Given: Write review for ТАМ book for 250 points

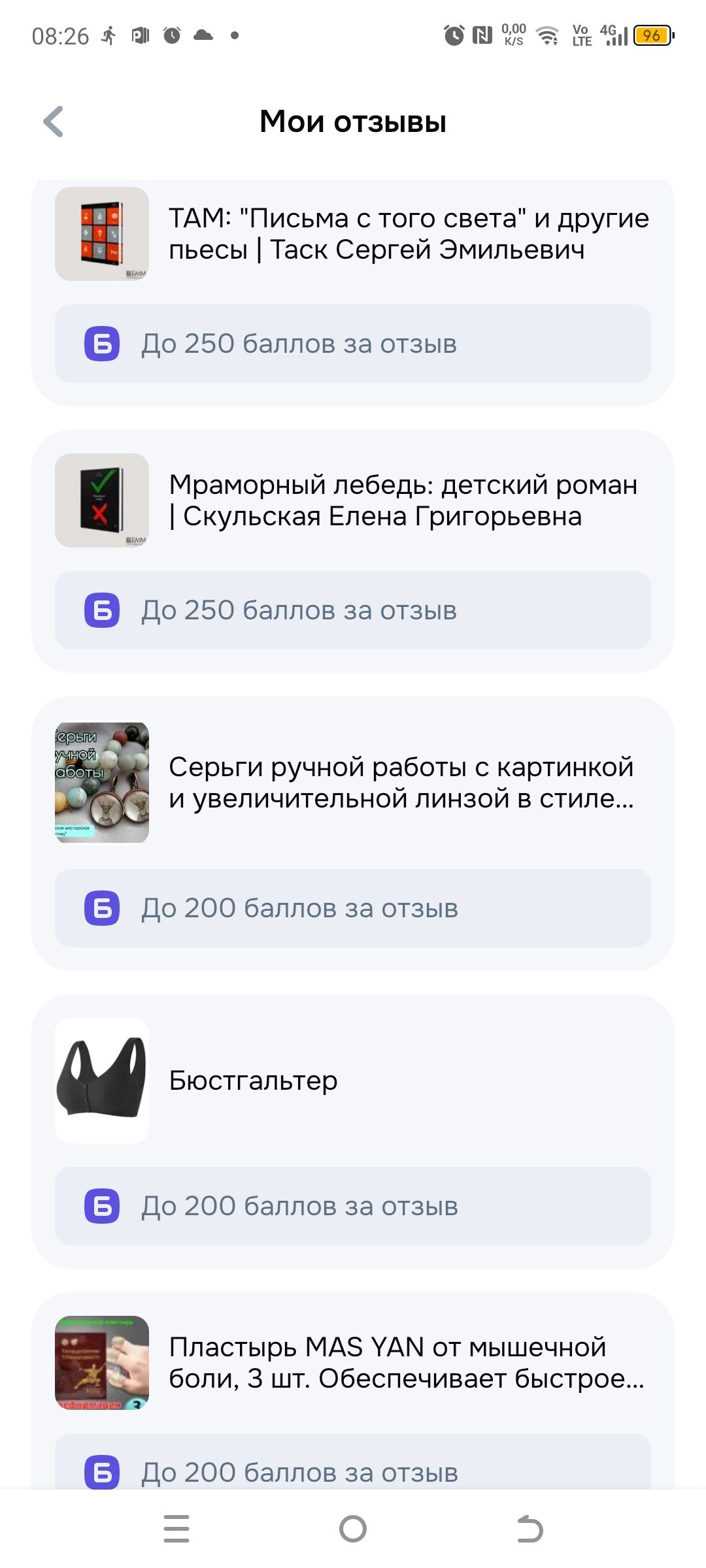Looking at the screenshot, I should pos(353,344).
